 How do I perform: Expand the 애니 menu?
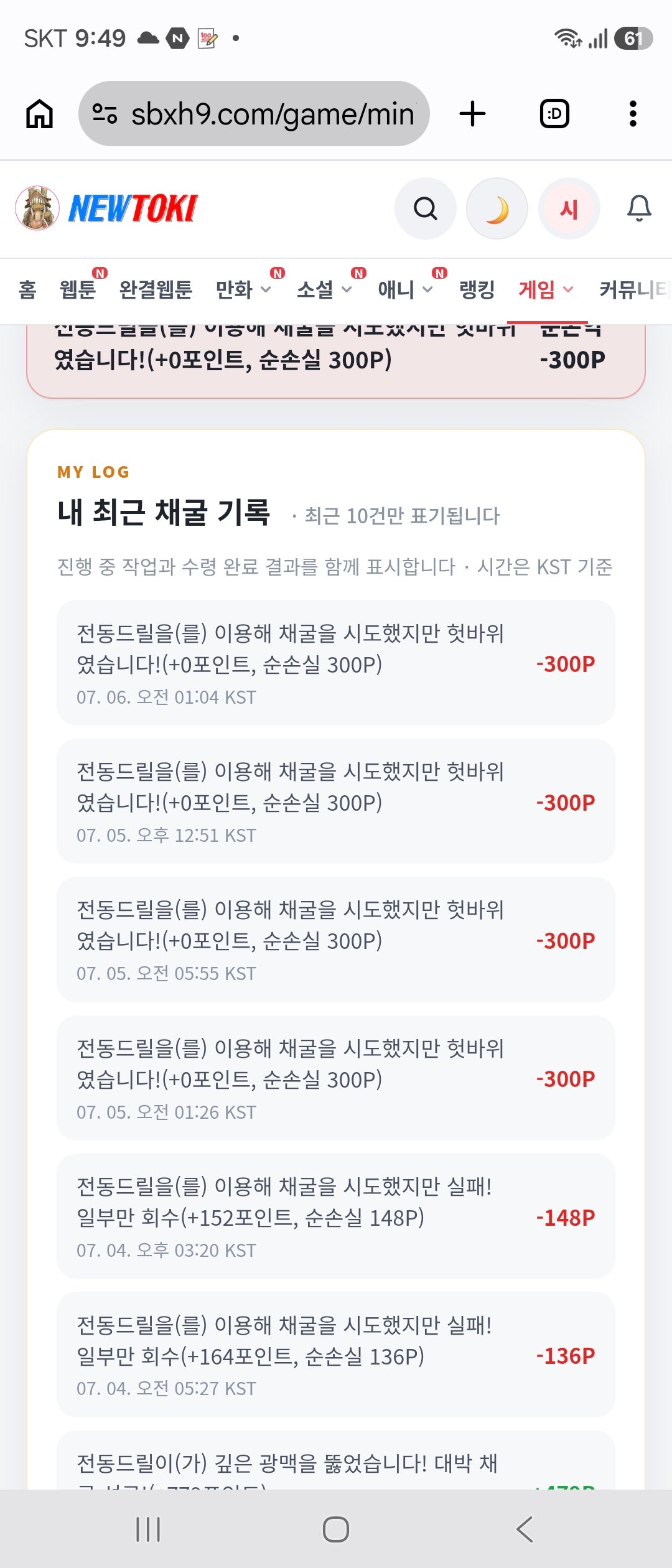[405, 290]
